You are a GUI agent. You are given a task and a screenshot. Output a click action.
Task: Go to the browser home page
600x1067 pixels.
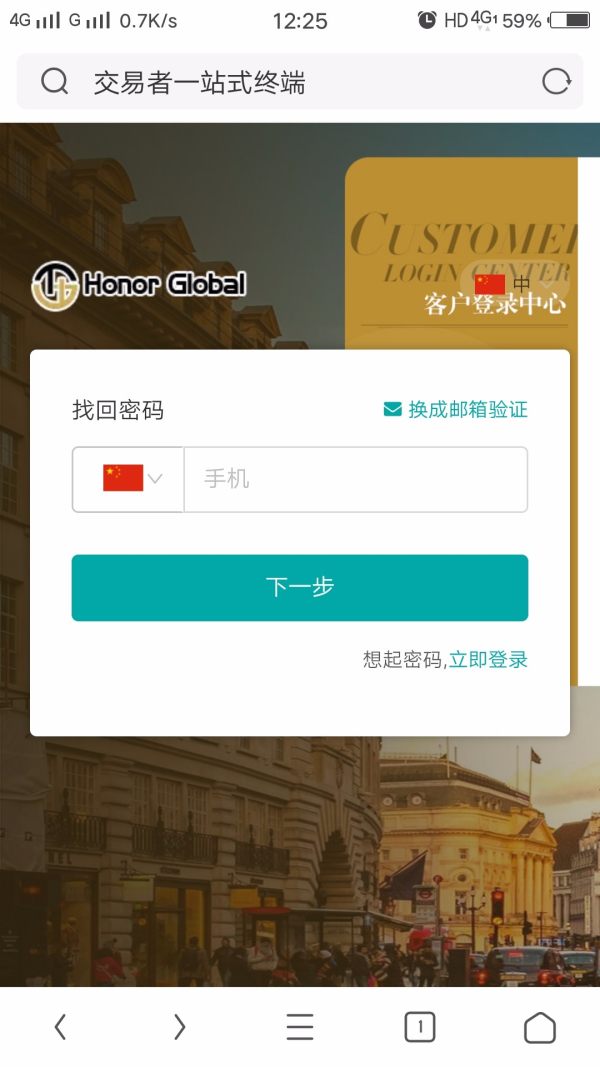click(540, 1026)
